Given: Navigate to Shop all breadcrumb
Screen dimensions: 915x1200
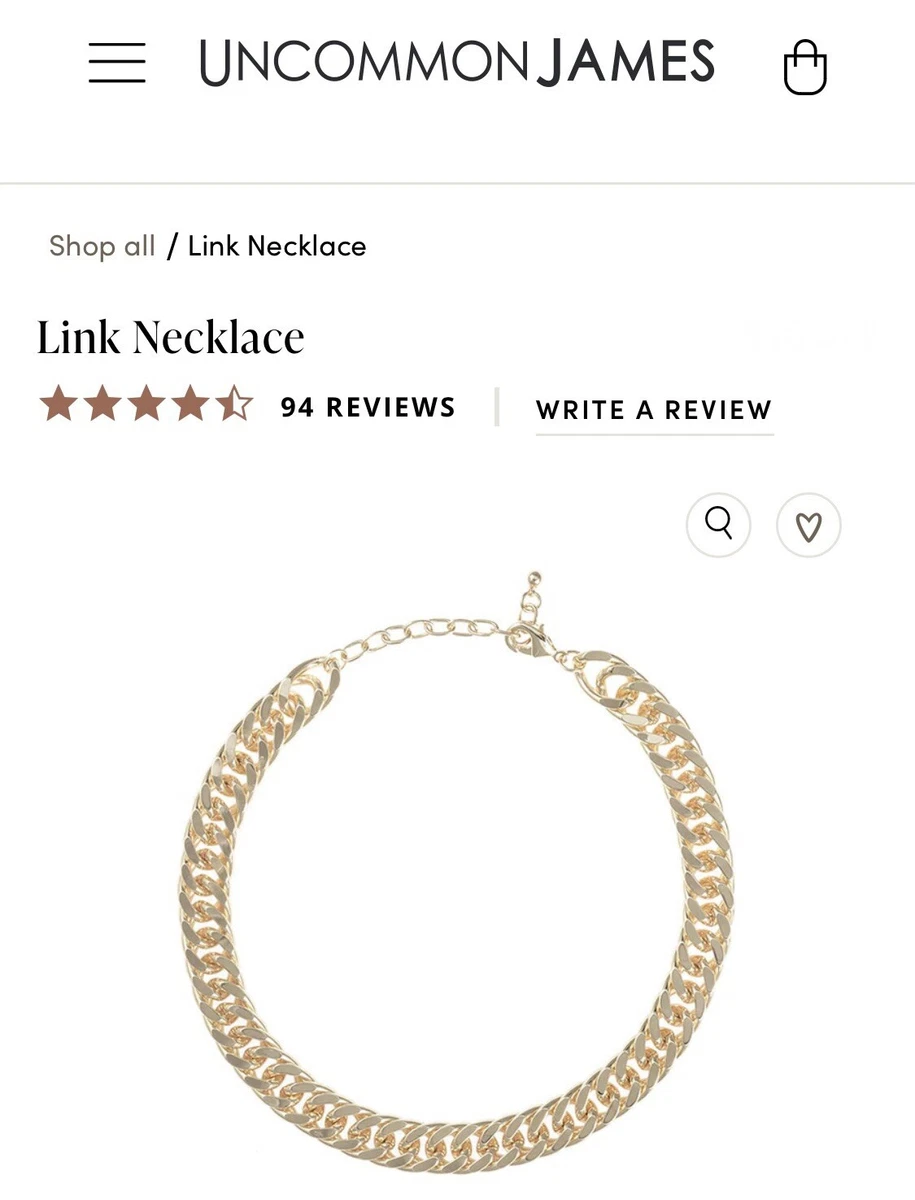Looking at the screenshot, I should tap(101, 245).
